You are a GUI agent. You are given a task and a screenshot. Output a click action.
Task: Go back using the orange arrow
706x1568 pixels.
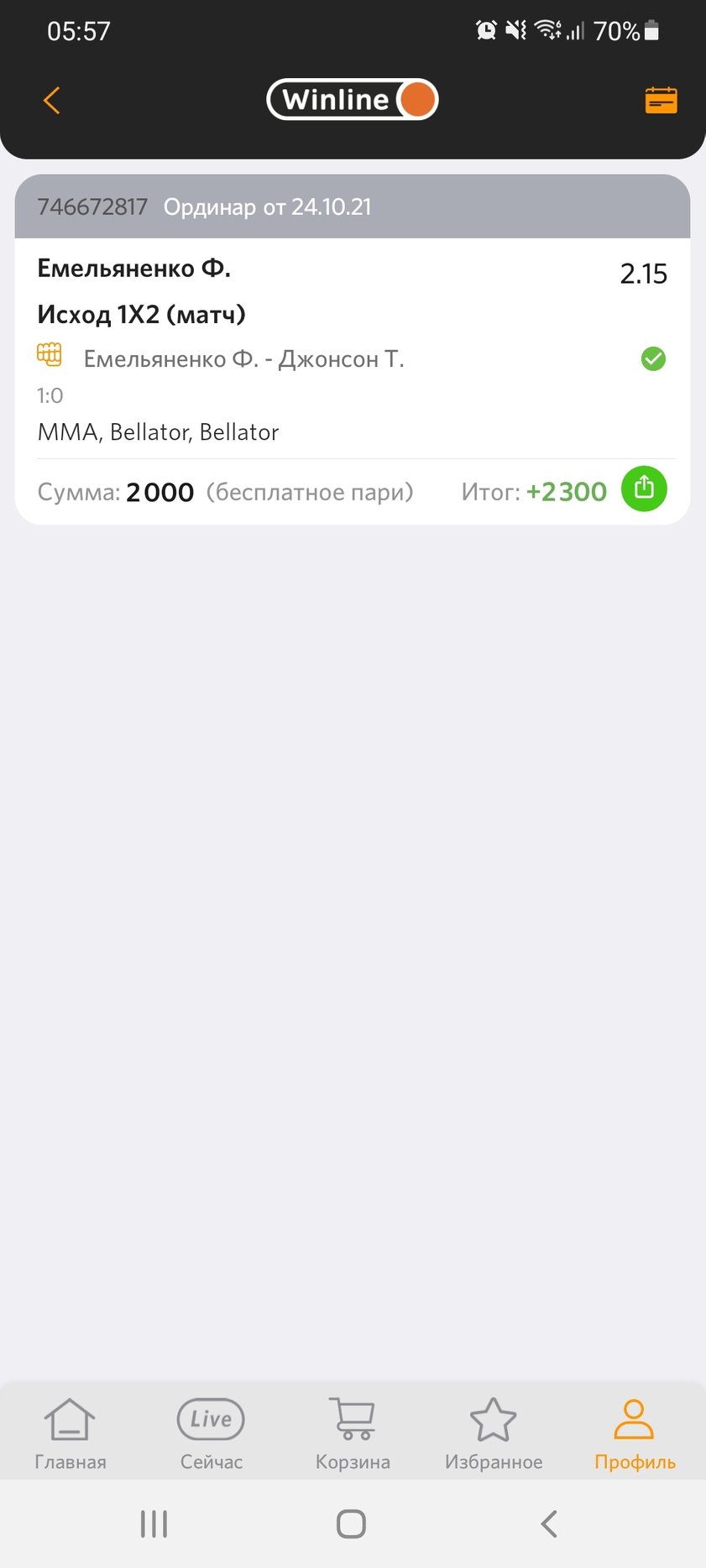[x=52, y=101]
